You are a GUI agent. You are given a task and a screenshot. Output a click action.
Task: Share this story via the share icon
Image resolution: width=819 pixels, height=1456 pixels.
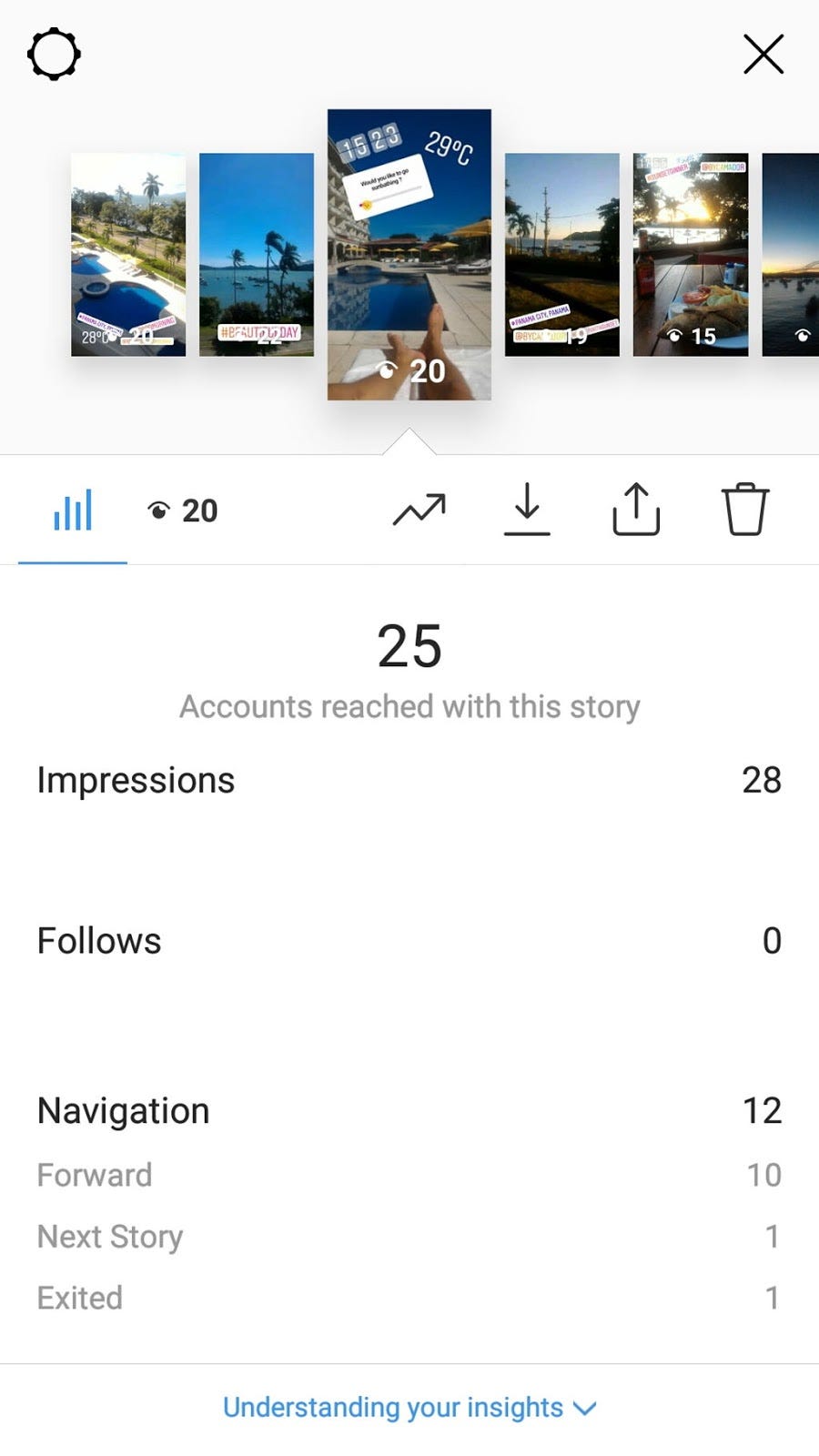click(636, 511)
